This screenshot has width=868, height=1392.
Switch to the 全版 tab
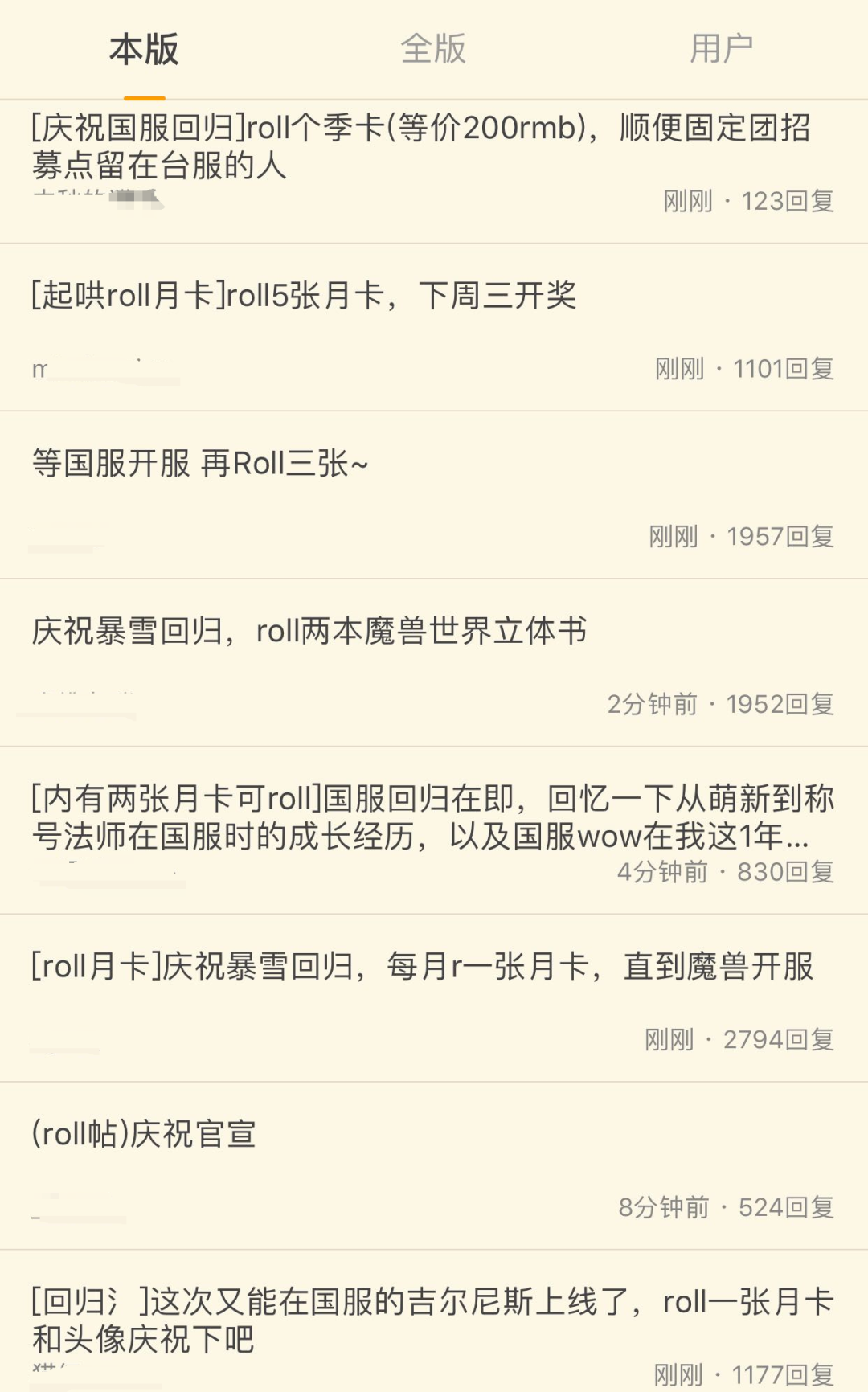coord(433,49)
